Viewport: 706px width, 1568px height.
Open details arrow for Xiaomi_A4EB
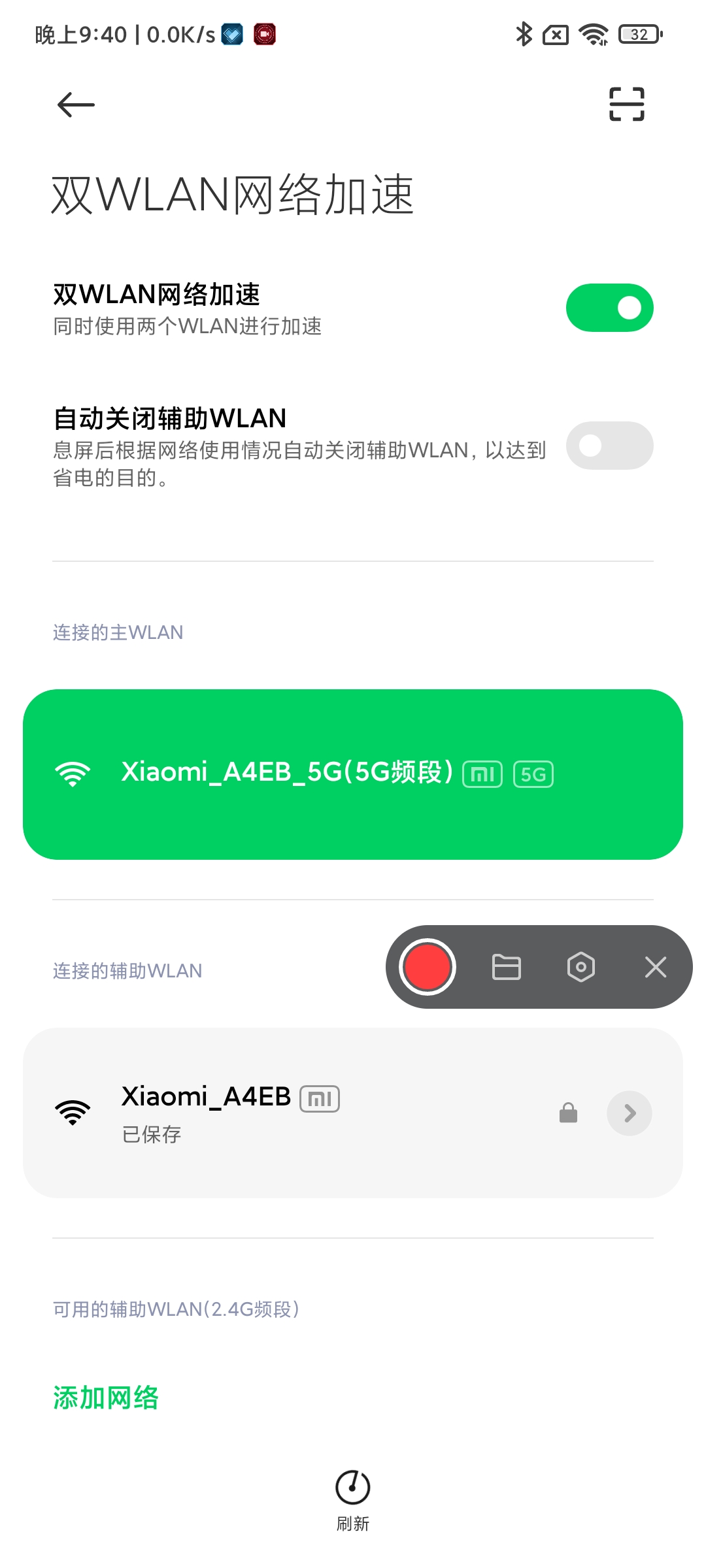tap(629, 1113)
